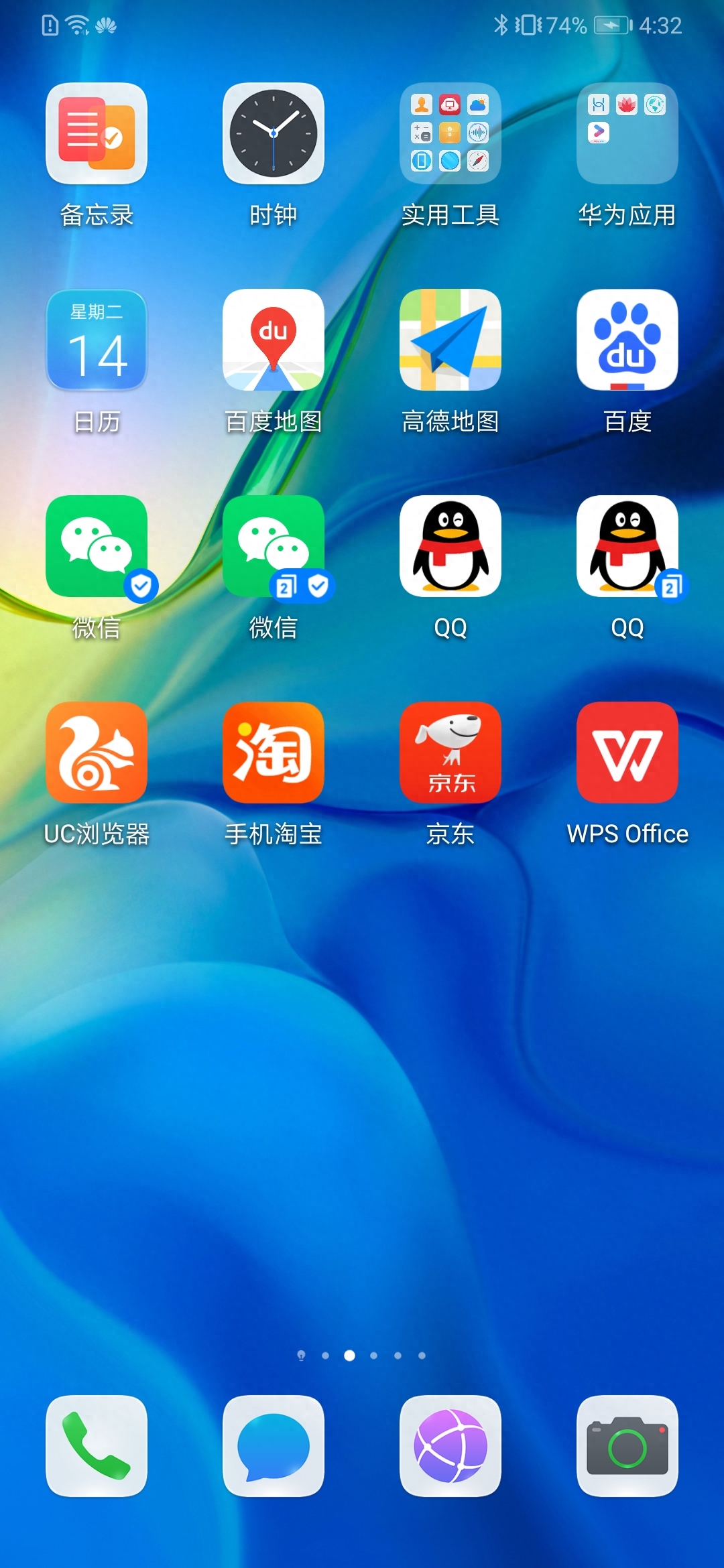Open the 日历 calendar app
Screen dimensions: 724x1568
click(x=97, y=340)
